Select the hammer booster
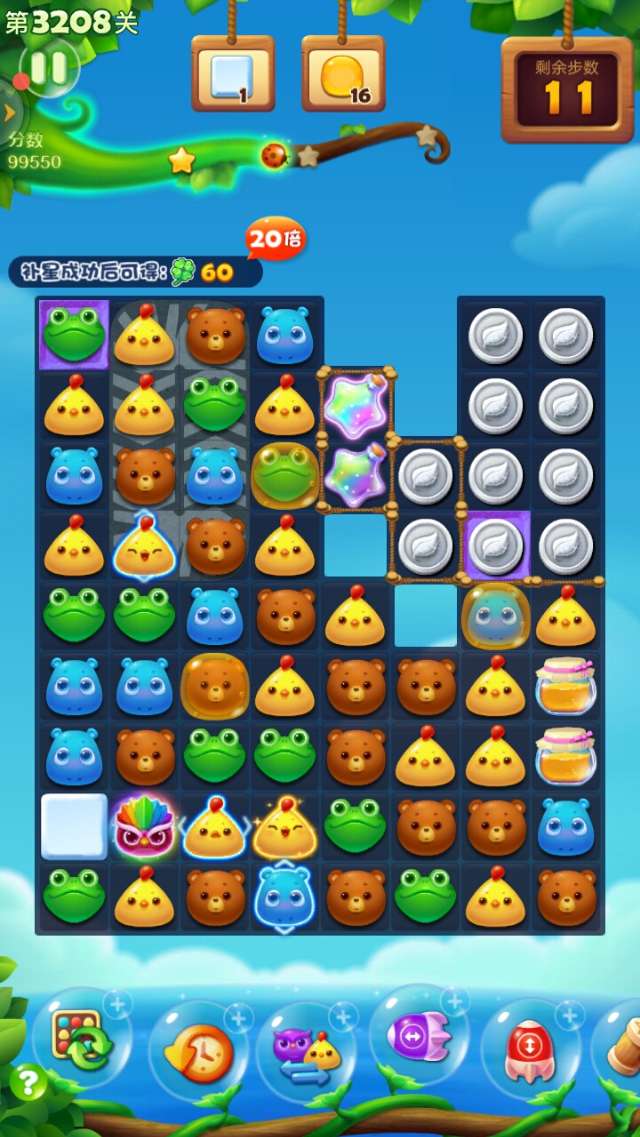Image resolution: width=640 pixels, height=1137 pixels. (620, 1045)
